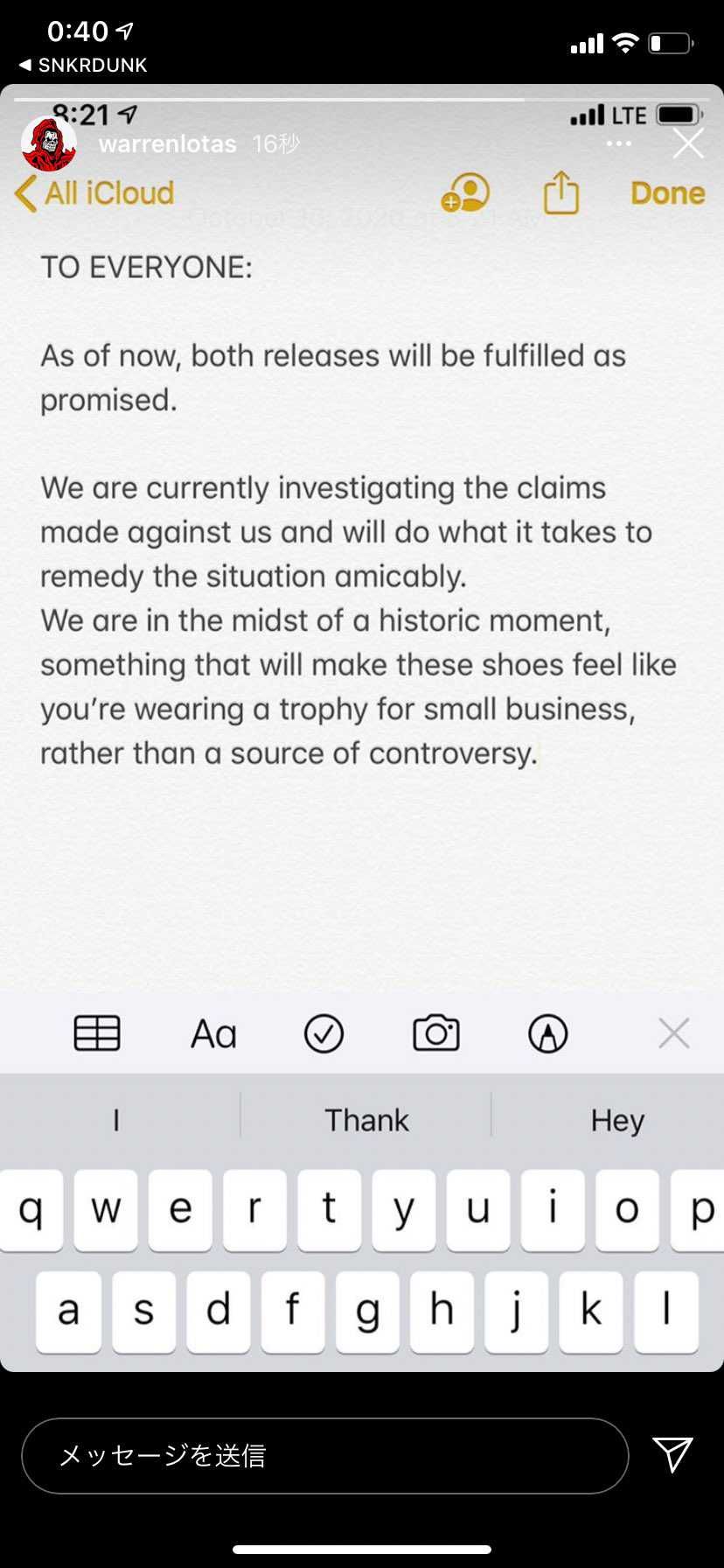724x1568 pixels.
Task: Open warrenlotas profile from the story header
Action: 167,143
